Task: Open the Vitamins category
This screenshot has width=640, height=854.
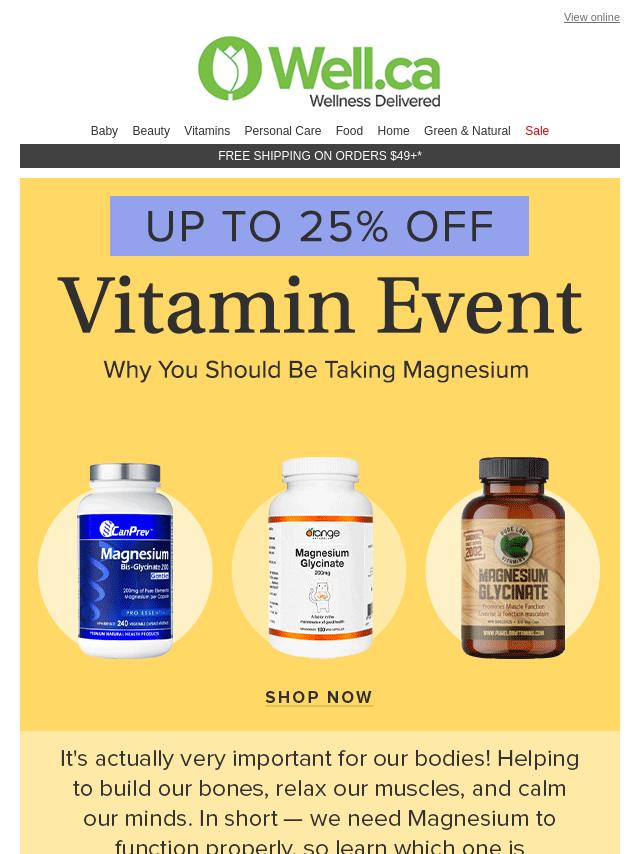Action: coord(207,131)
